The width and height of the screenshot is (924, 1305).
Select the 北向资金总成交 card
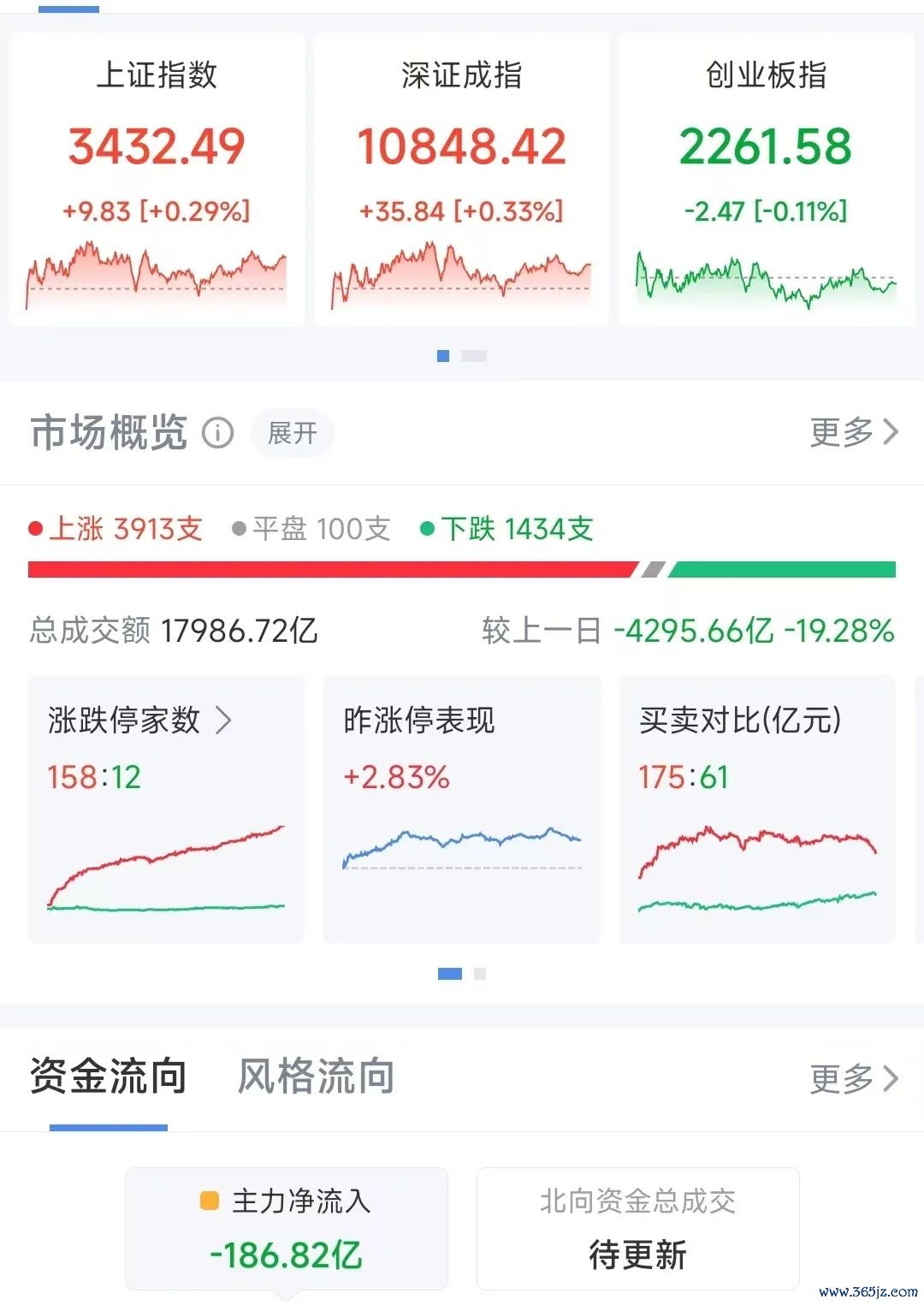click(637, 1228)
